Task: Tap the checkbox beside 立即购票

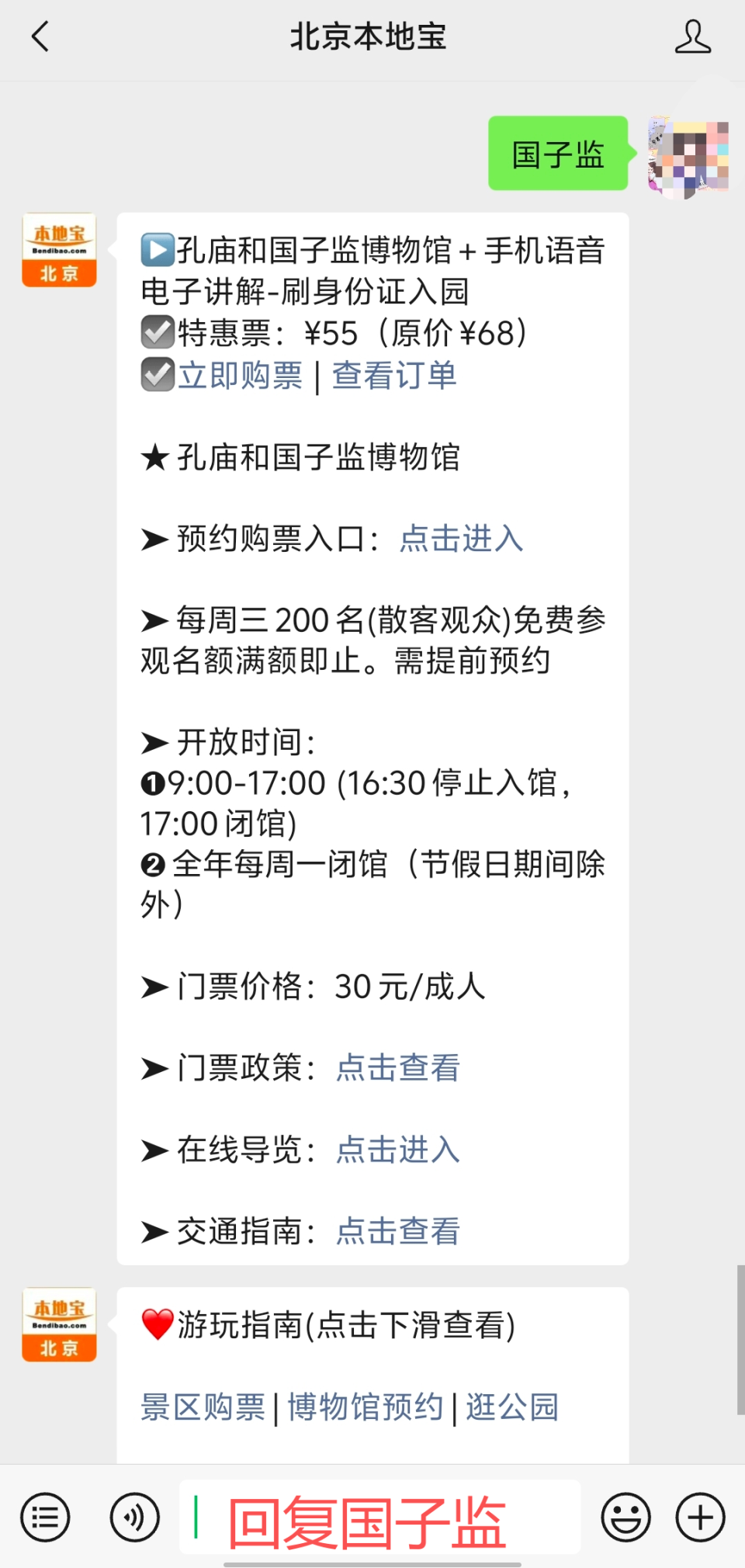Action: (x=158, y=375)
